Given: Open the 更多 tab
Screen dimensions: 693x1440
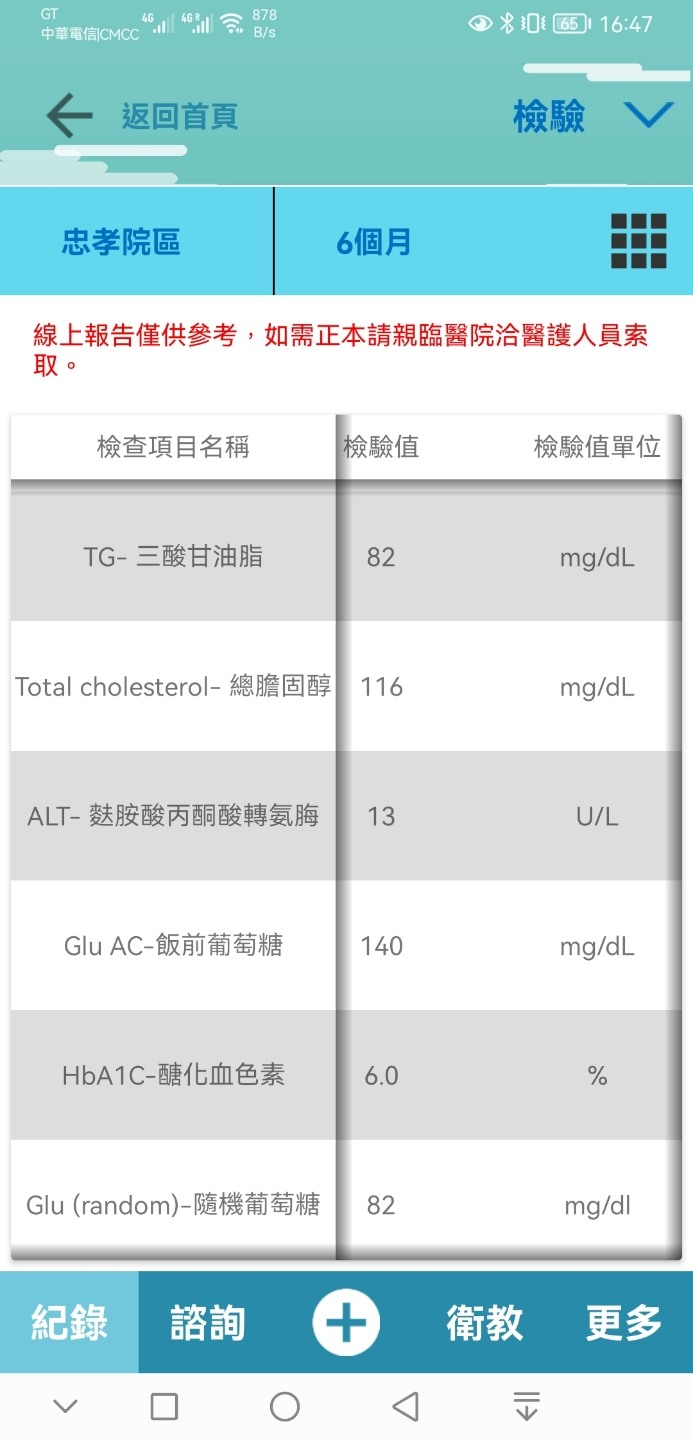Looking at the screenshot, I should pos(624,1322).
